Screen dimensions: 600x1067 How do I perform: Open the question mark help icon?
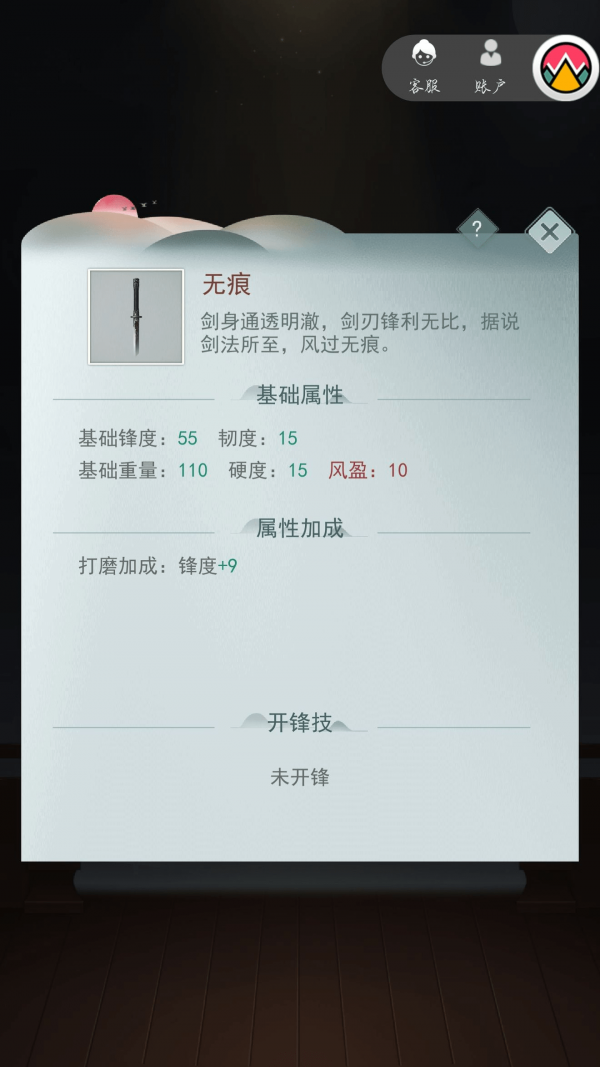pos(477,230)
